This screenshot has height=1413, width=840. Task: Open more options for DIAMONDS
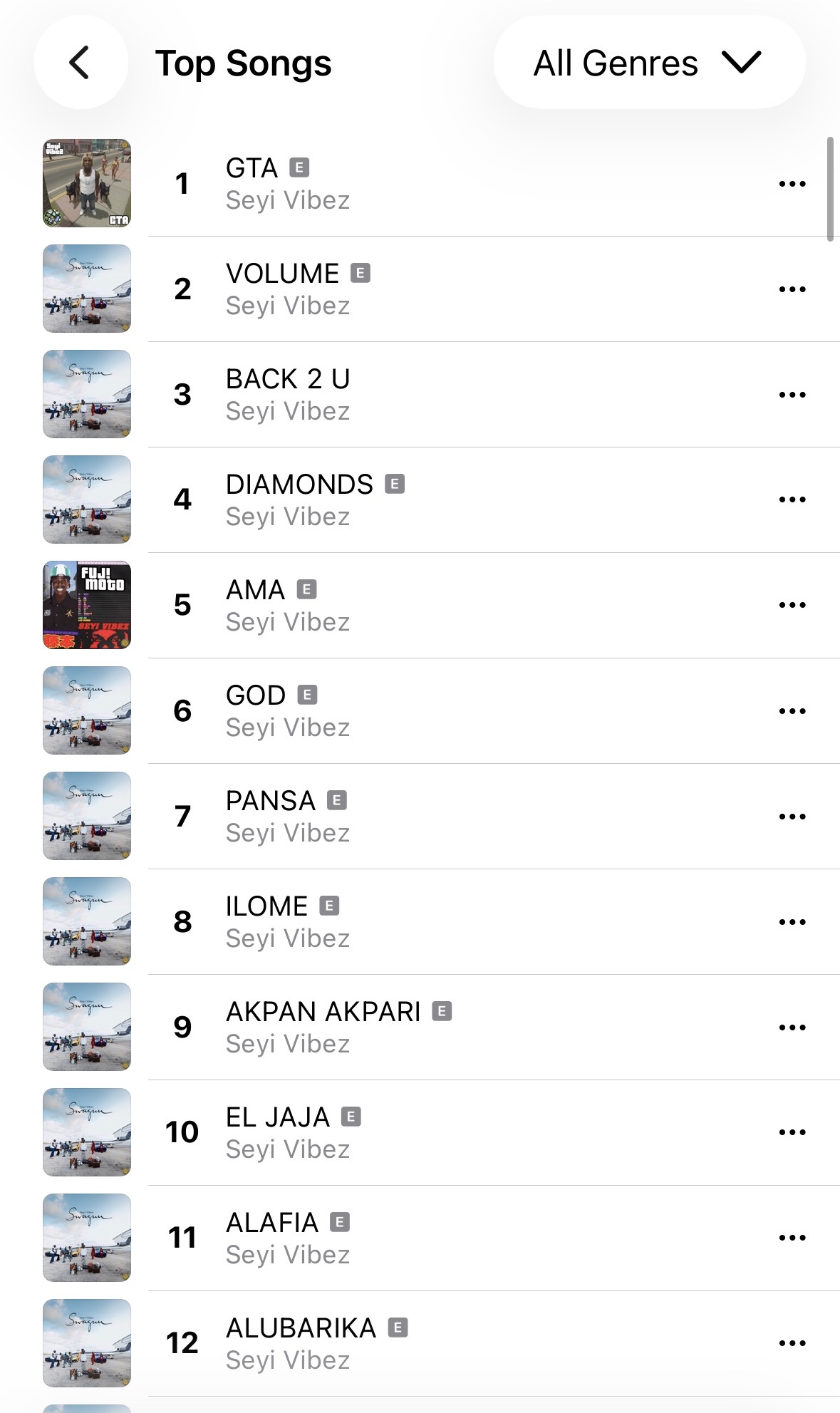[x=792, y=500]
